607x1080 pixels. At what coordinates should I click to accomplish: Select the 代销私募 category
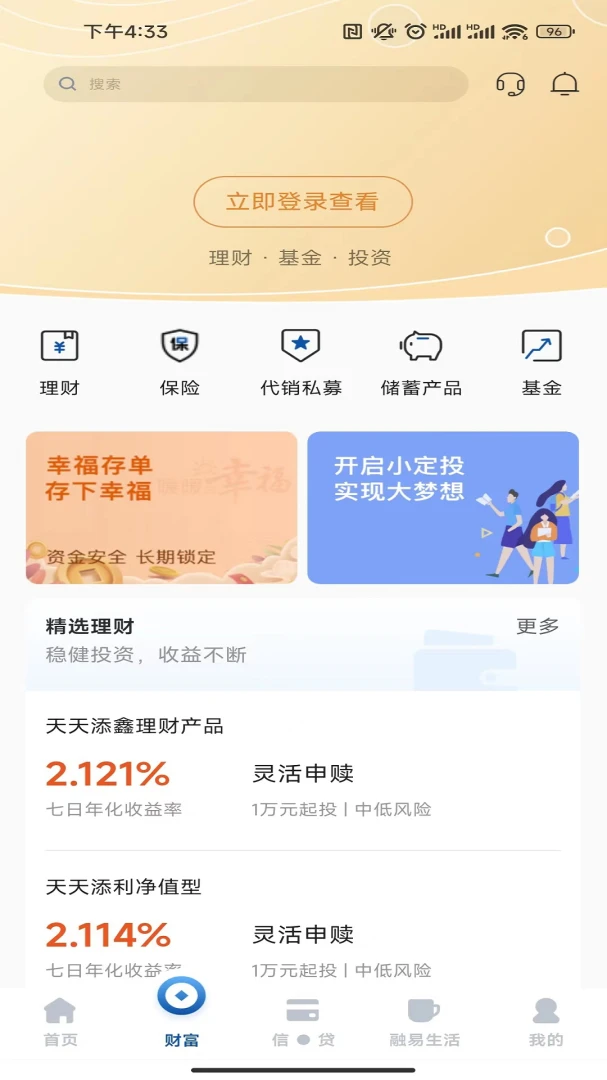(301, 362)
